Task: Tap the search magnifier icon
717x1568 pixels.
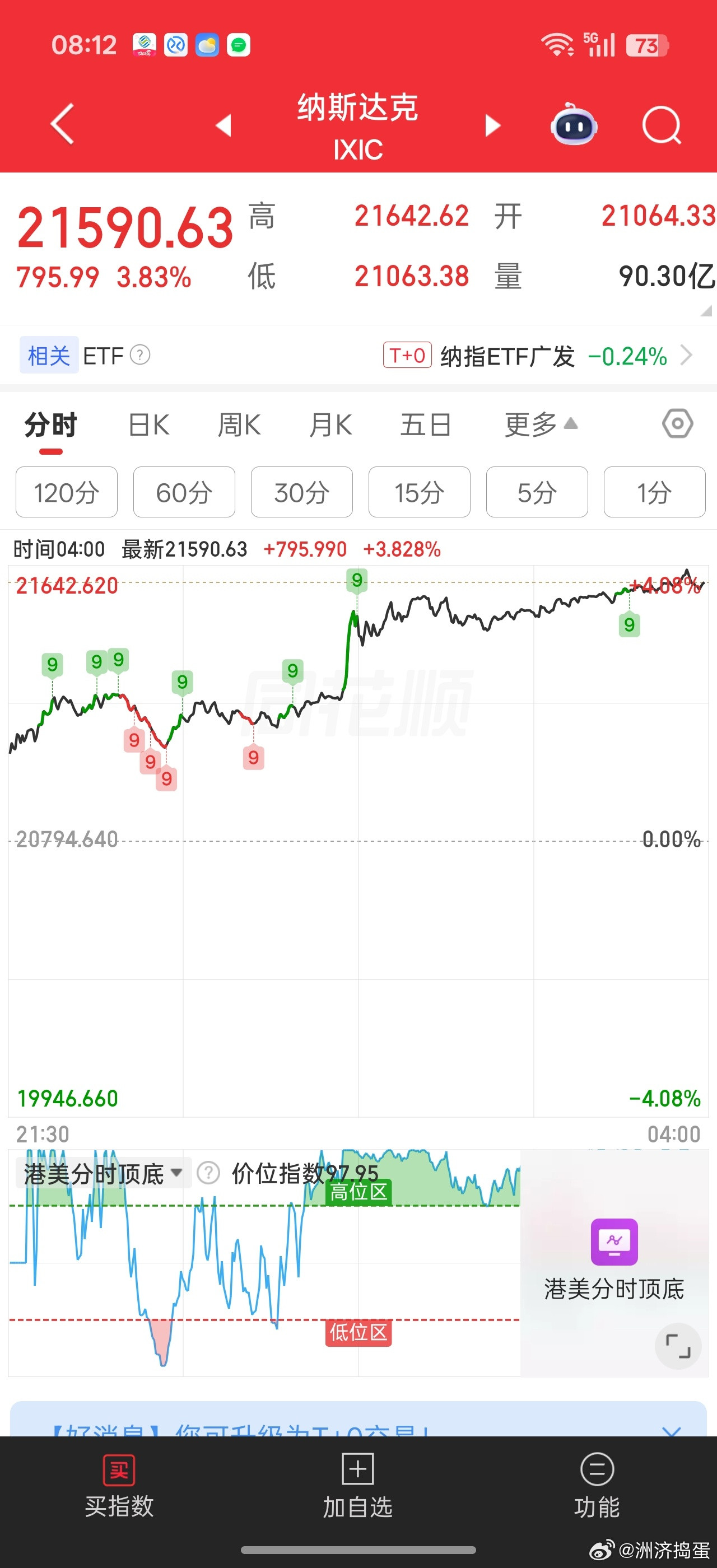Action: [662, 125]
